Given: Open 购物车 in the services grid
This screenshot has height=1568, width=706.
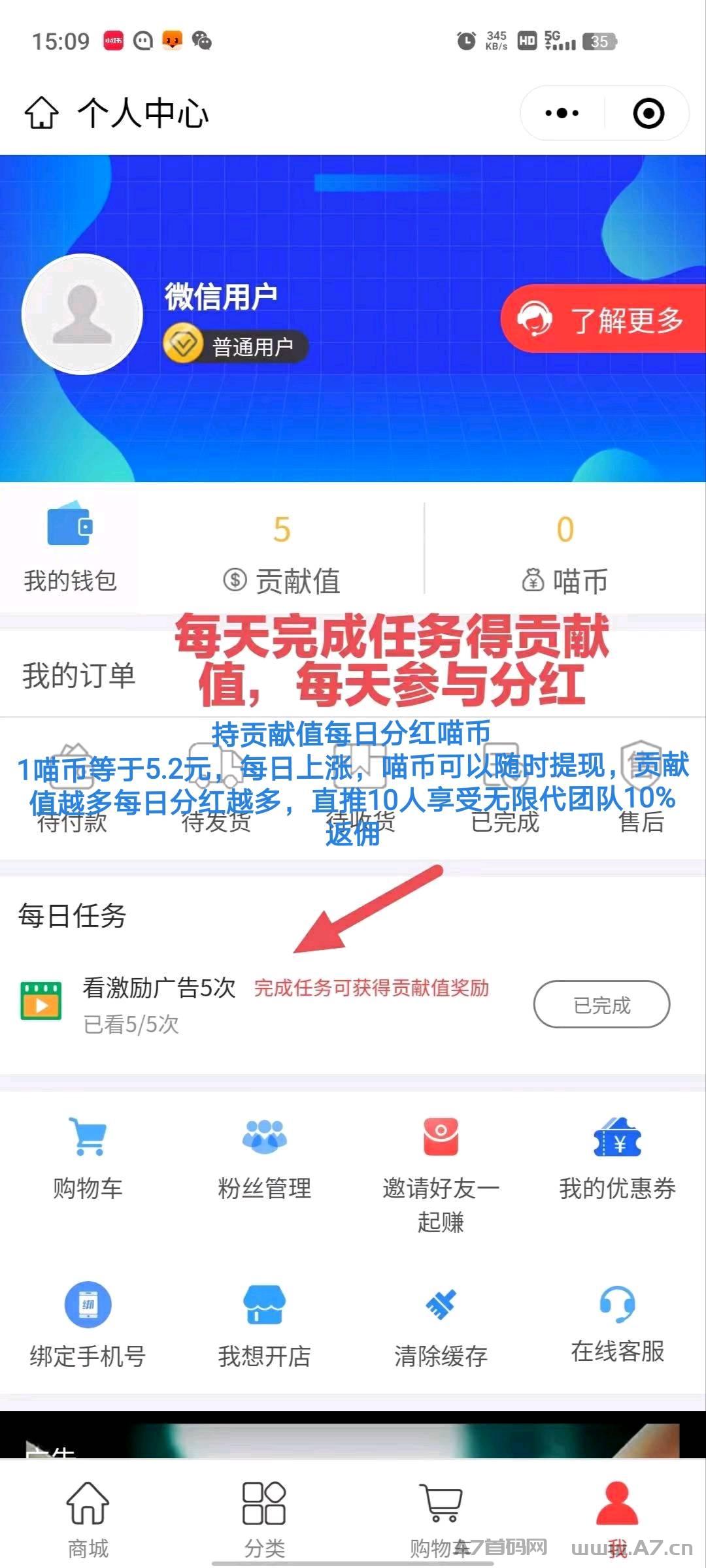Looking at the screenshot, I should tap(88, 1157).
